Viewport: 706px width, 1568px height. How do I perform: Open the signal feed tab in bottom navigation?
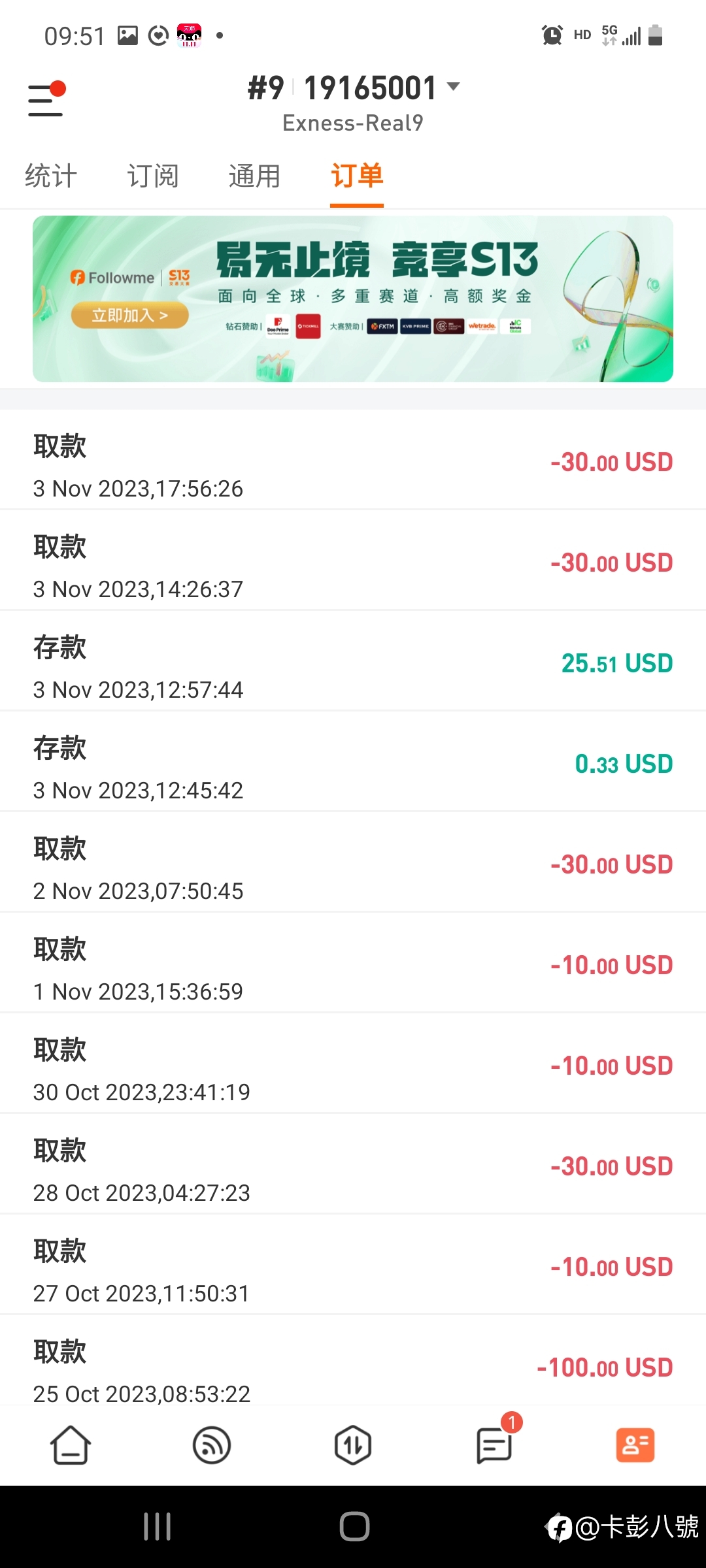(x=212, y=1445)
